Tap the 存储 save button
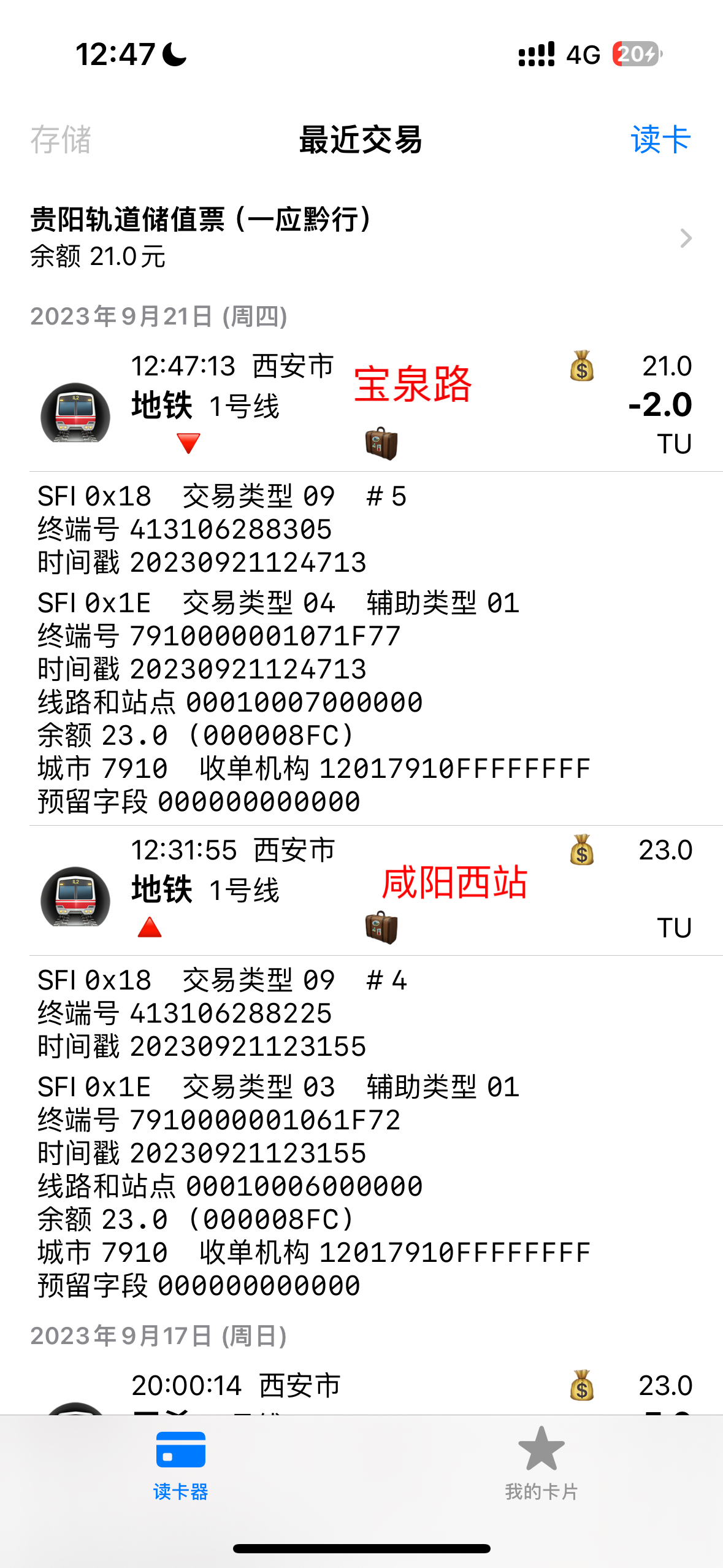The height and width of the screenshot is (1568, 723). tap(61, 139)
